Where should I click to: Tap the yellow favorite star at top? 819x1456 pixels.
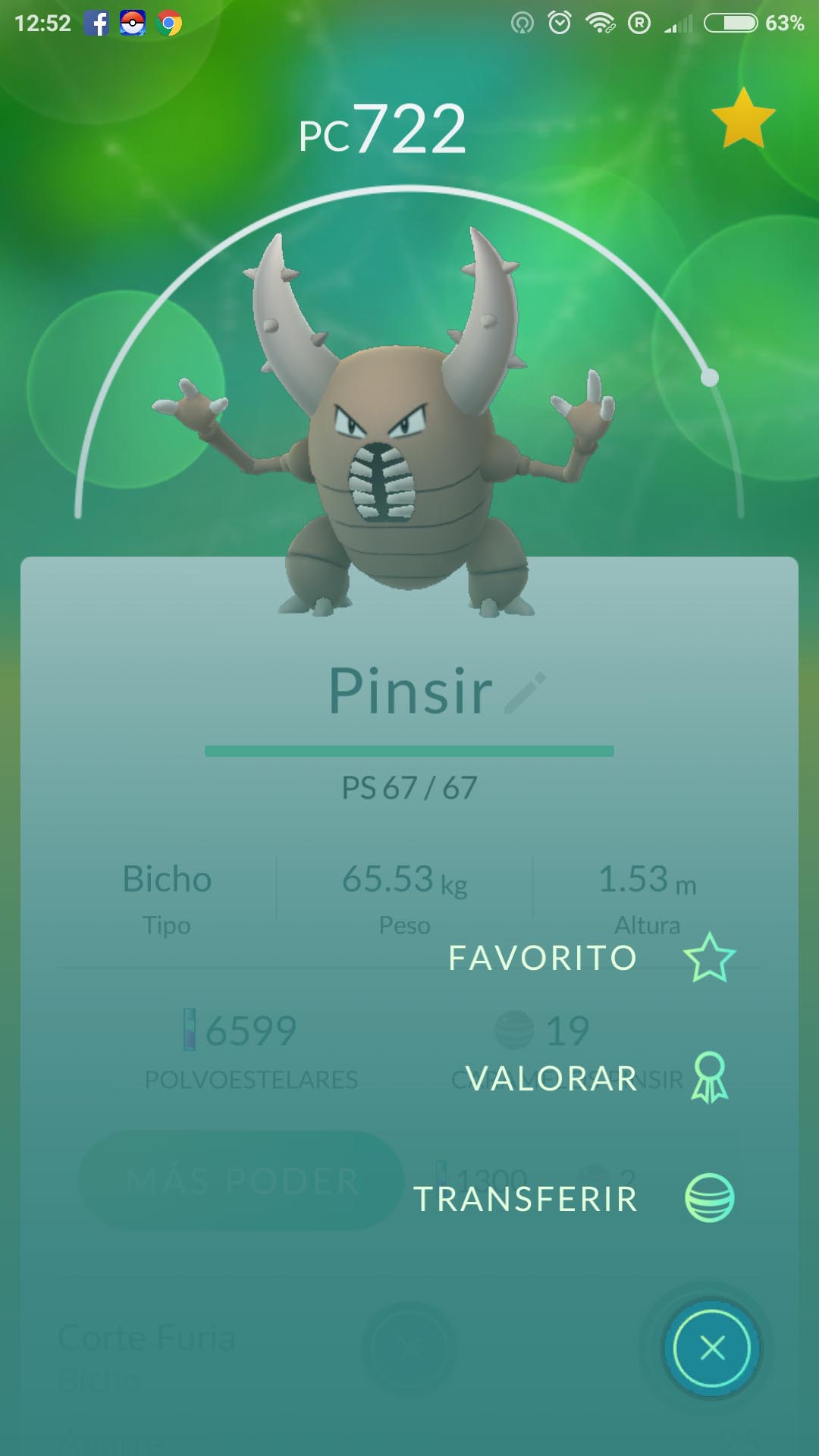[x=743, y=118]
